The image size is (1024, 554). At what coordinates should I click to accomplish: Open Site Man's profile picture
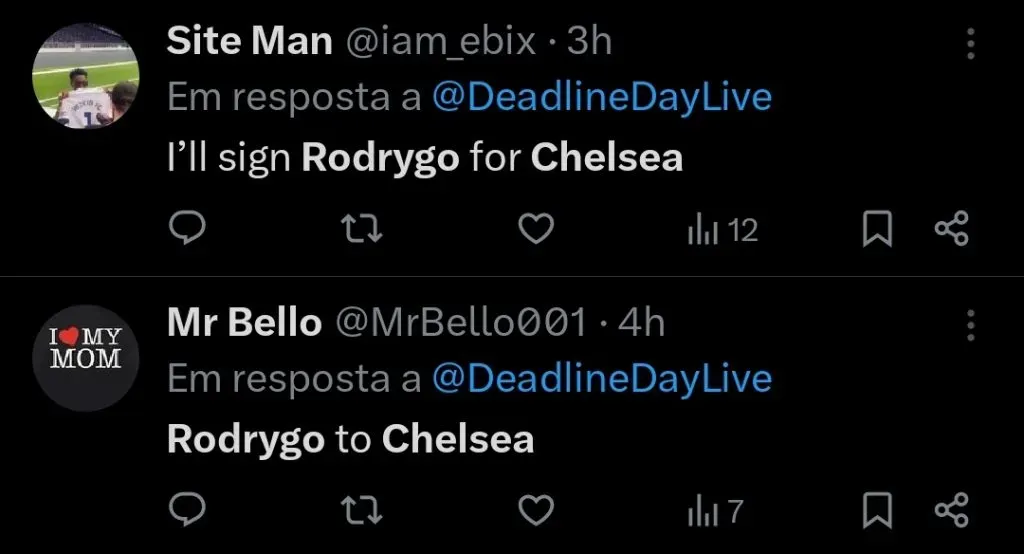(85, 76)
